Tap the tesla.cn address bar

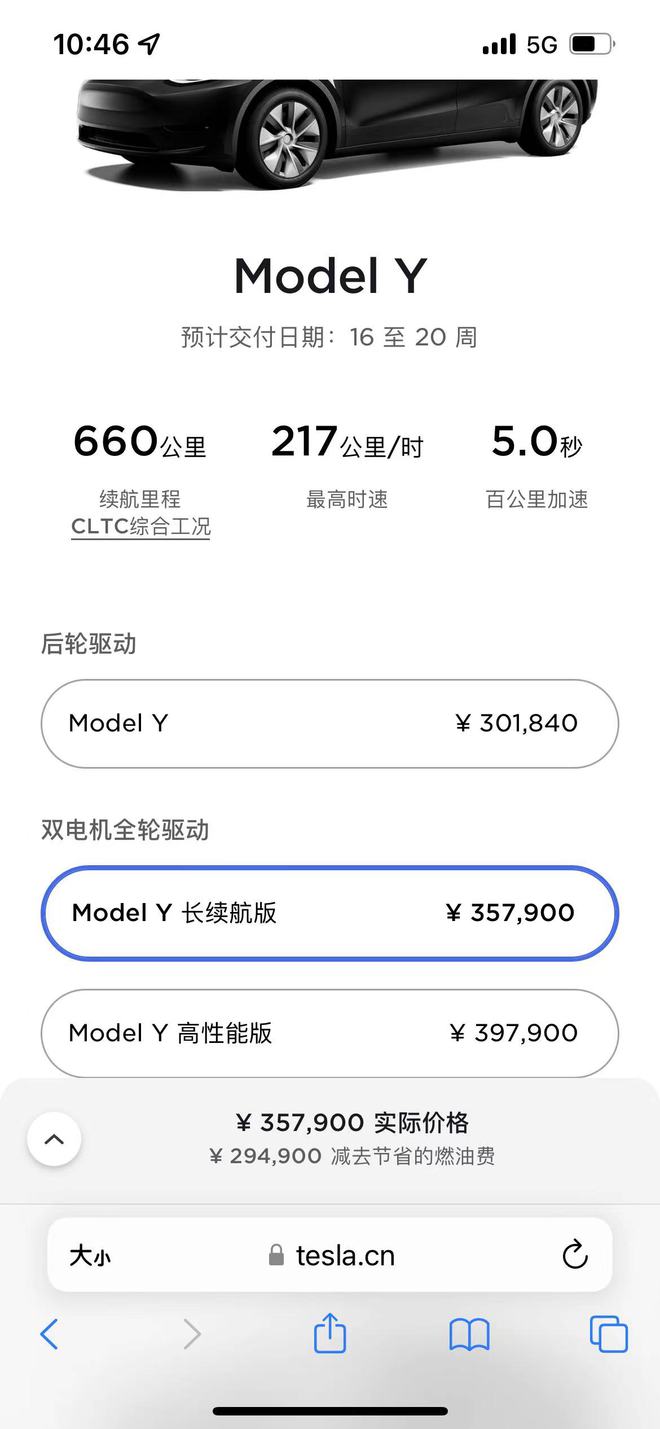pyautogui.click(x=332, y=1256)
